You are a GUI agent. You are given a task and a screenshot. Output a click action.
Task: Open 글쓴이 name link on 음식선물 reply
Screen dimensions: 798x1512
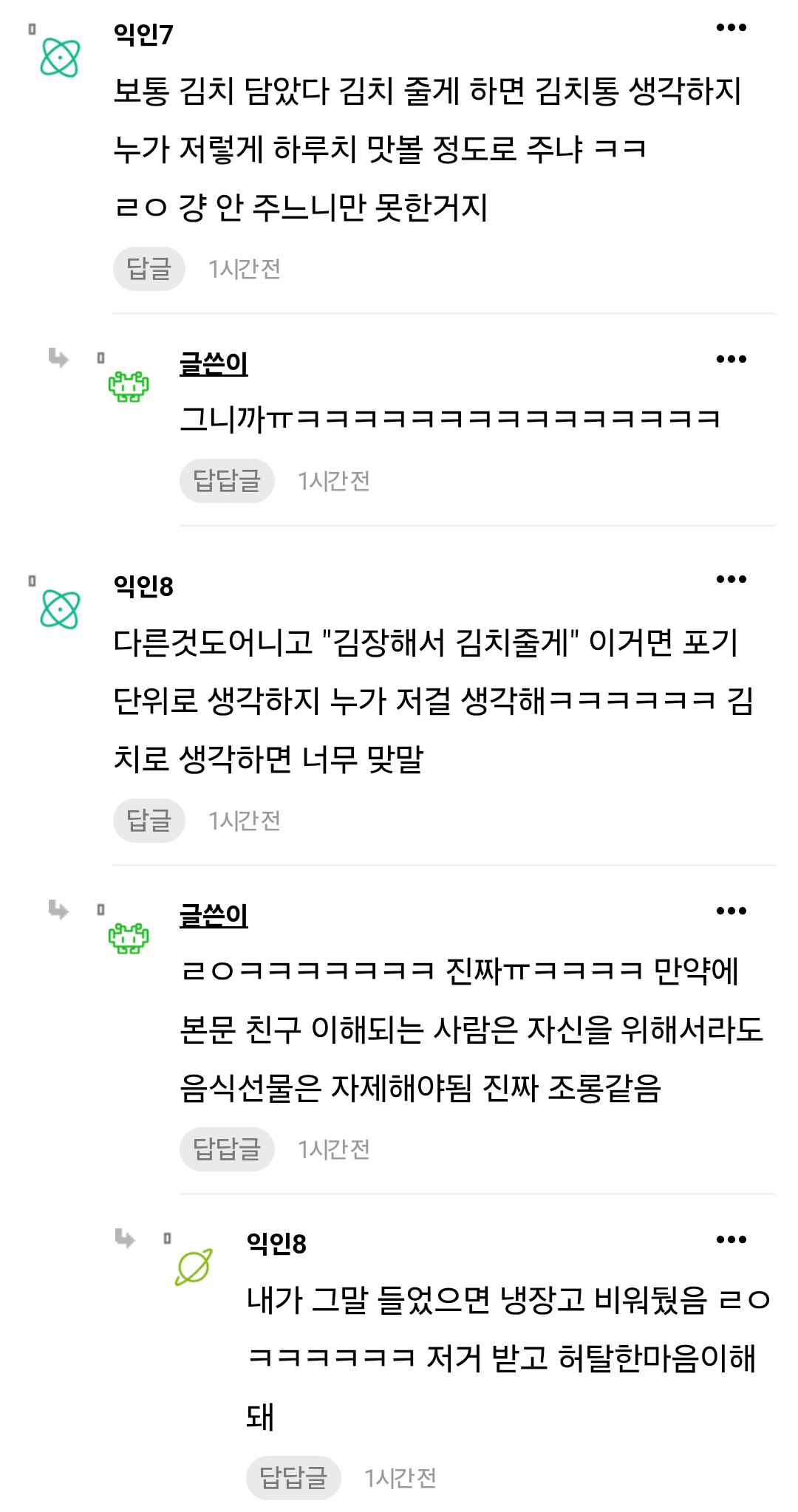[214, 915]
